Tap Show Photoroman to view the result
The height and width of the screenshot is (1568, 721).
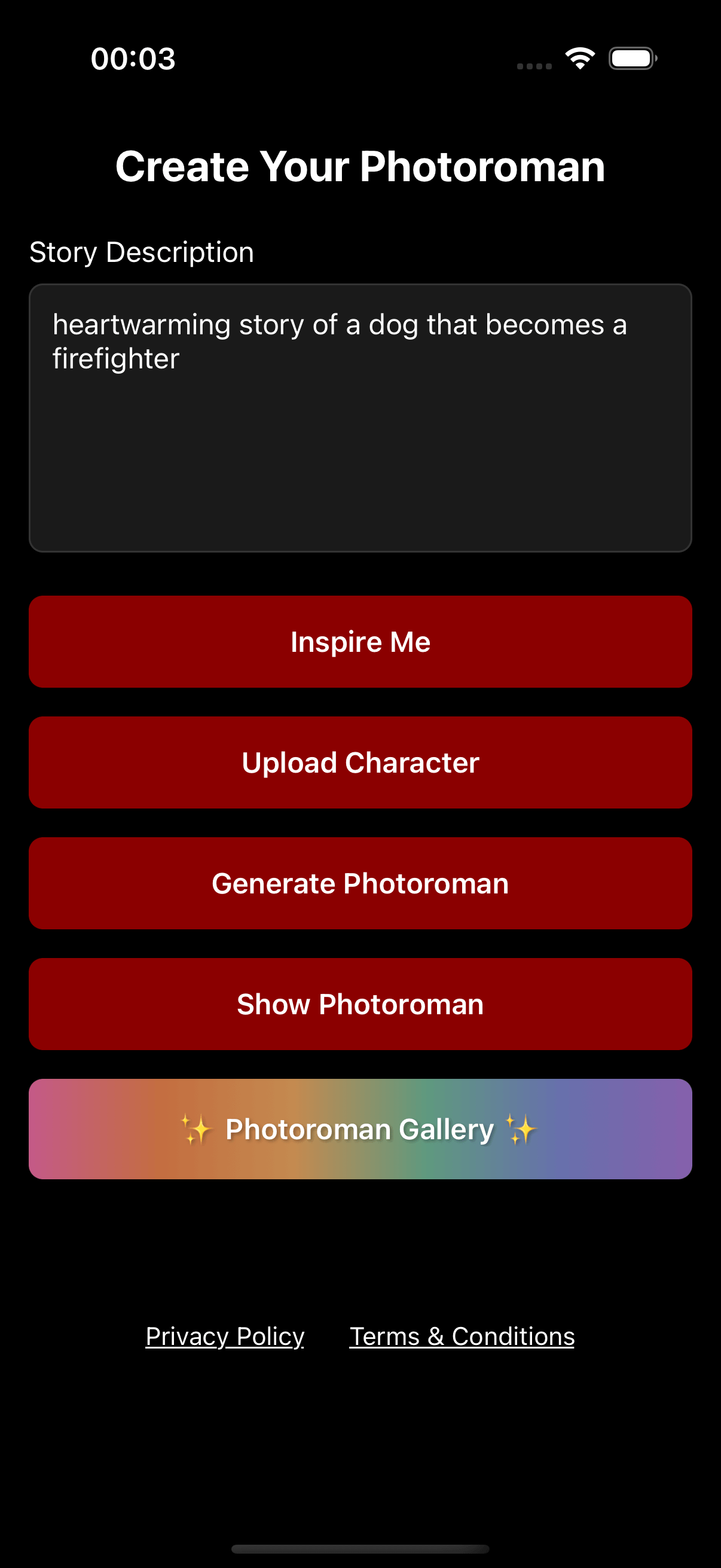point(360,1003)
